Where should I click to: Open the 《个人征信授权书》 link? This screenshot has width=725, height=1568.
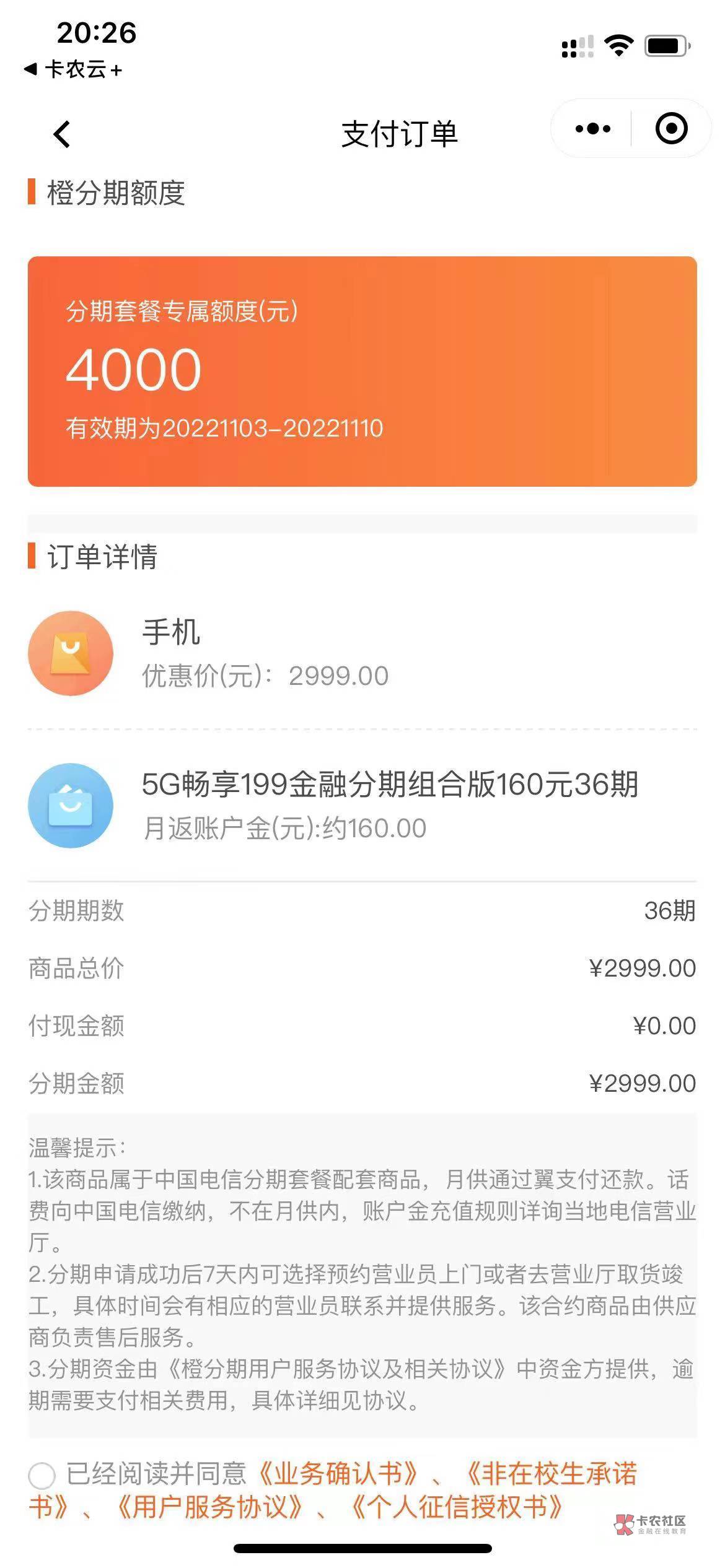457,1507
